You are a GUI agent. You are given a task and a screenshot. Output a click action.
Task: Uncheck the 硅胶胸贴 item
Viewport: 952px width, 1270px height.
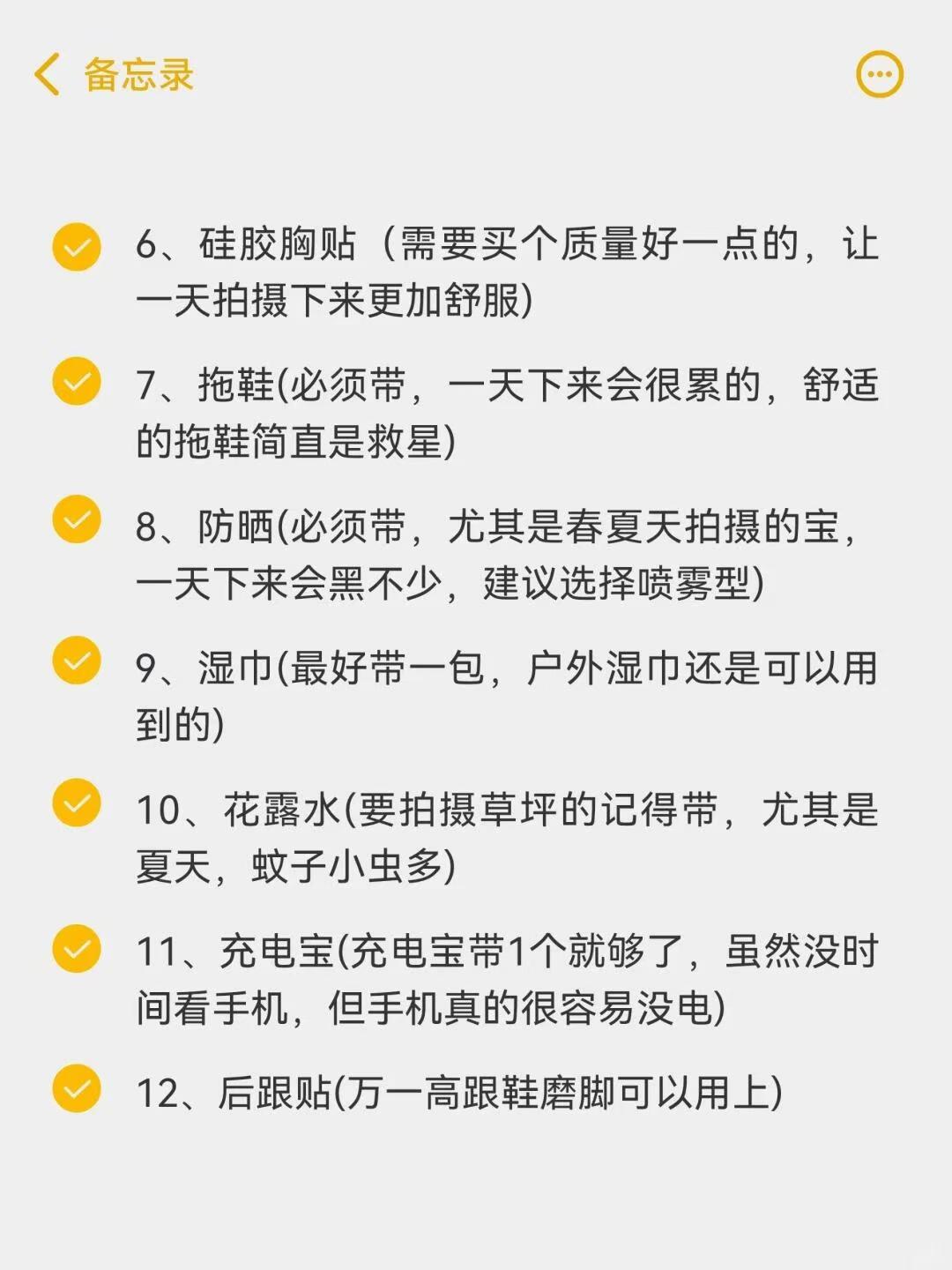tap(77, 246)
